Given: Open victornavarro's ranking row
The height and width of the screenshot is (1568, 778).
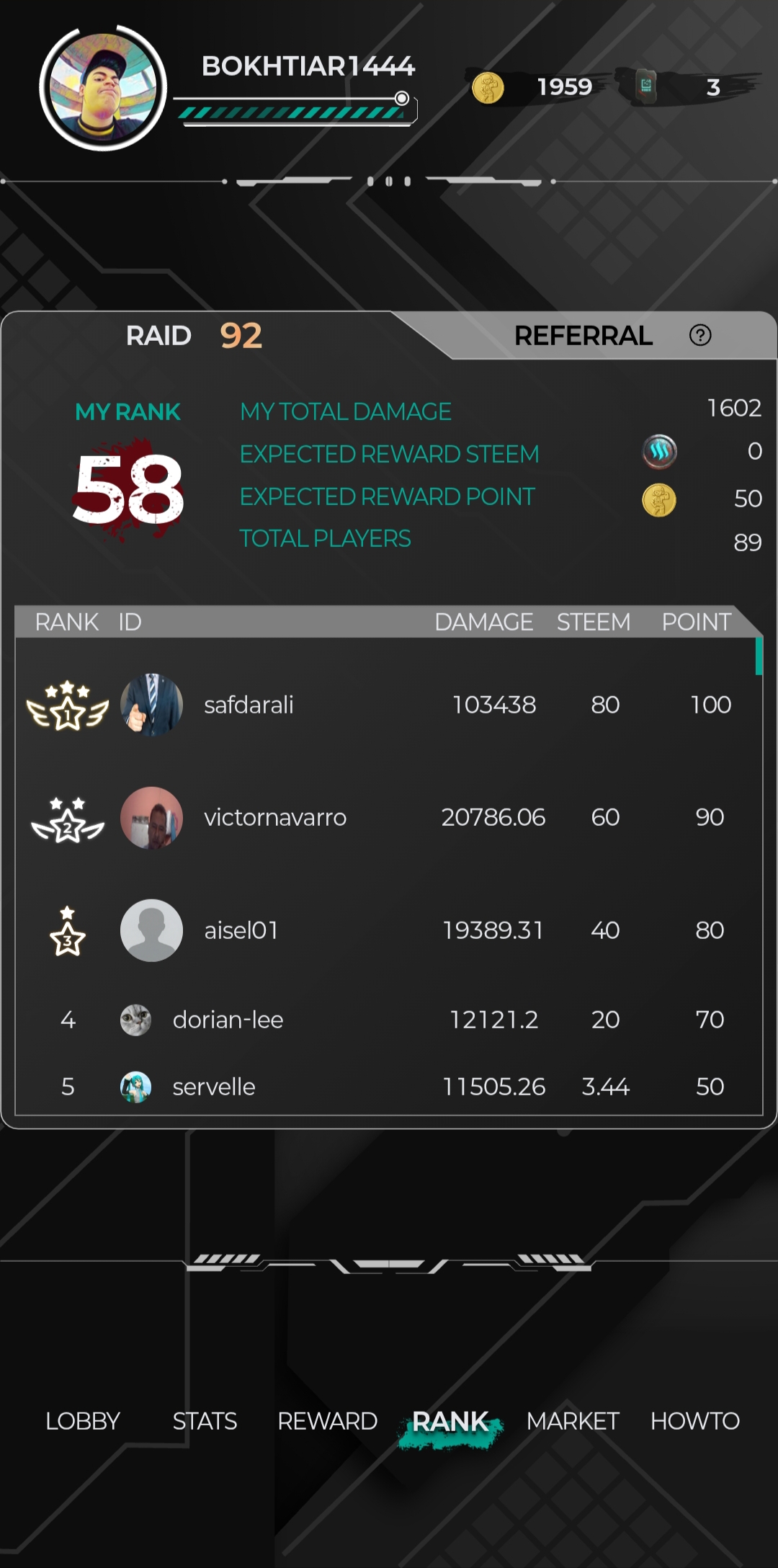Looking at the screenshot, I should (x=388, y=817).
